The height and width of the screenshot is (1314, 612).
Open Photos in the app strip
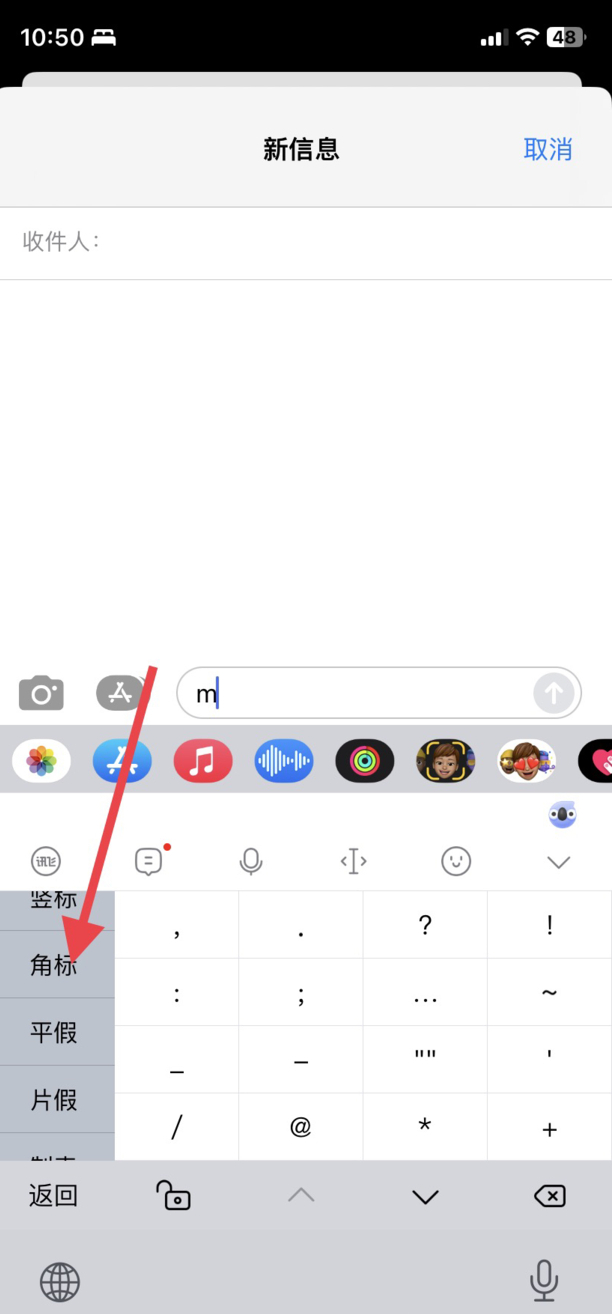point(41,762)
